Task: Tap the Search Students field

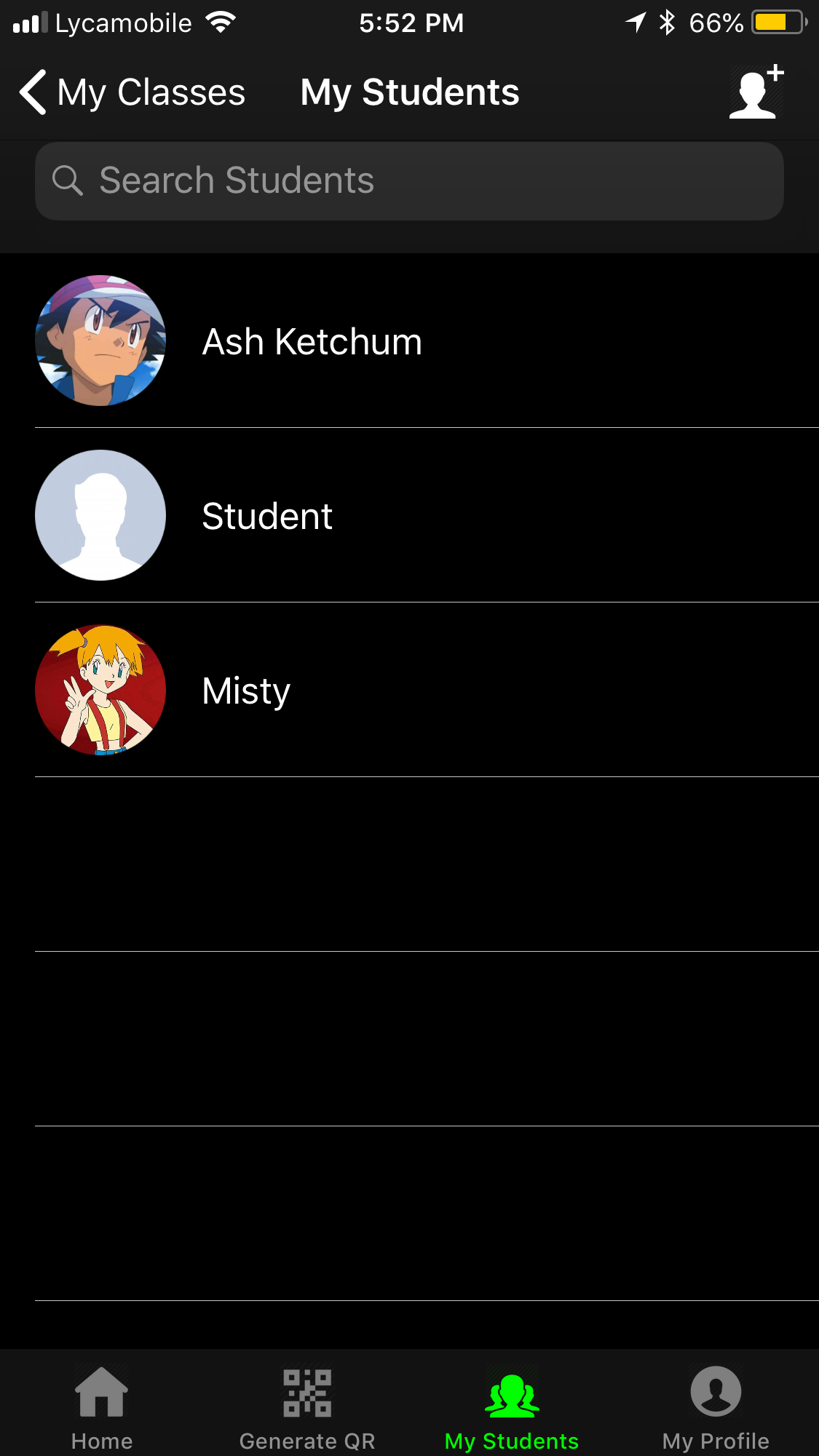Action: pyautogui.click(x=409, y=180)
